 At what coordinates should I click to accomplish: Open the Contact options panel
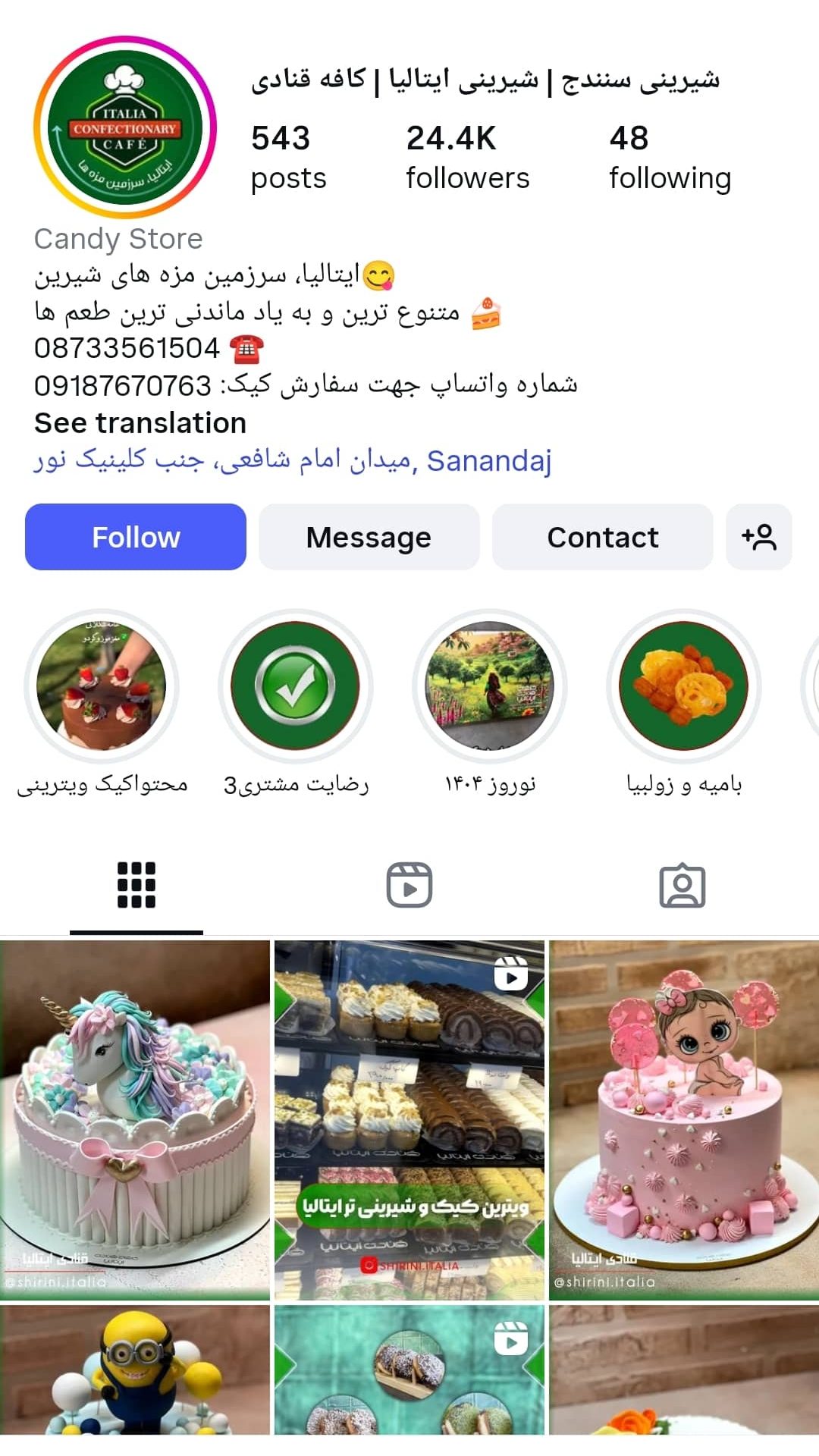(x=603, y=537)
